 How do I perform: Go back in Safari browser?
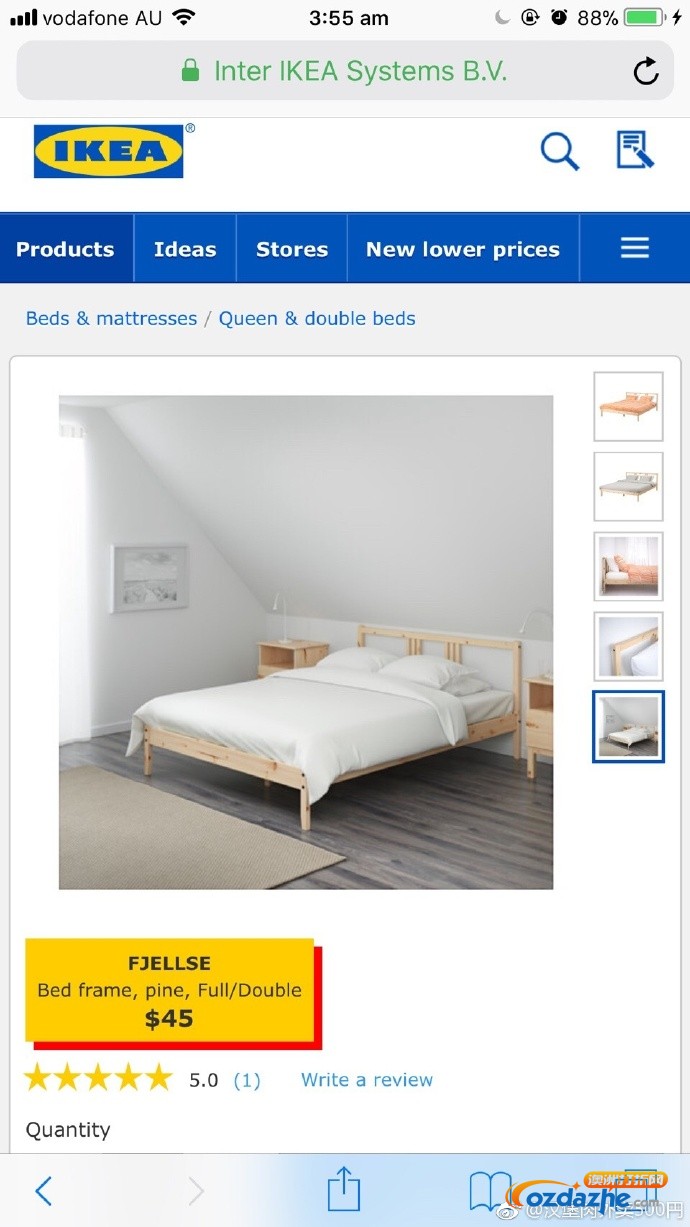(43, 1190)
